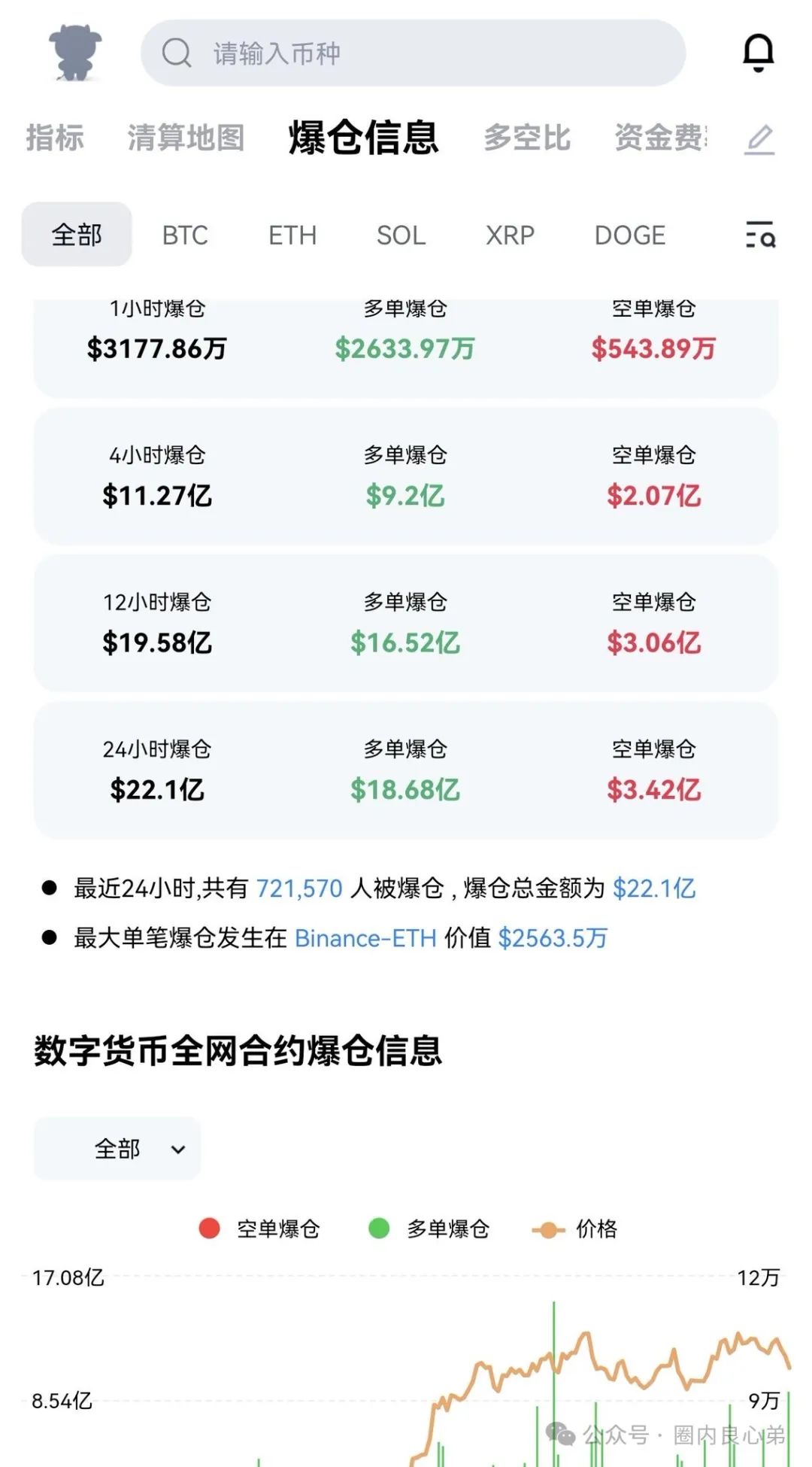Select the 全部 coin filter chip

pos(77,234)
